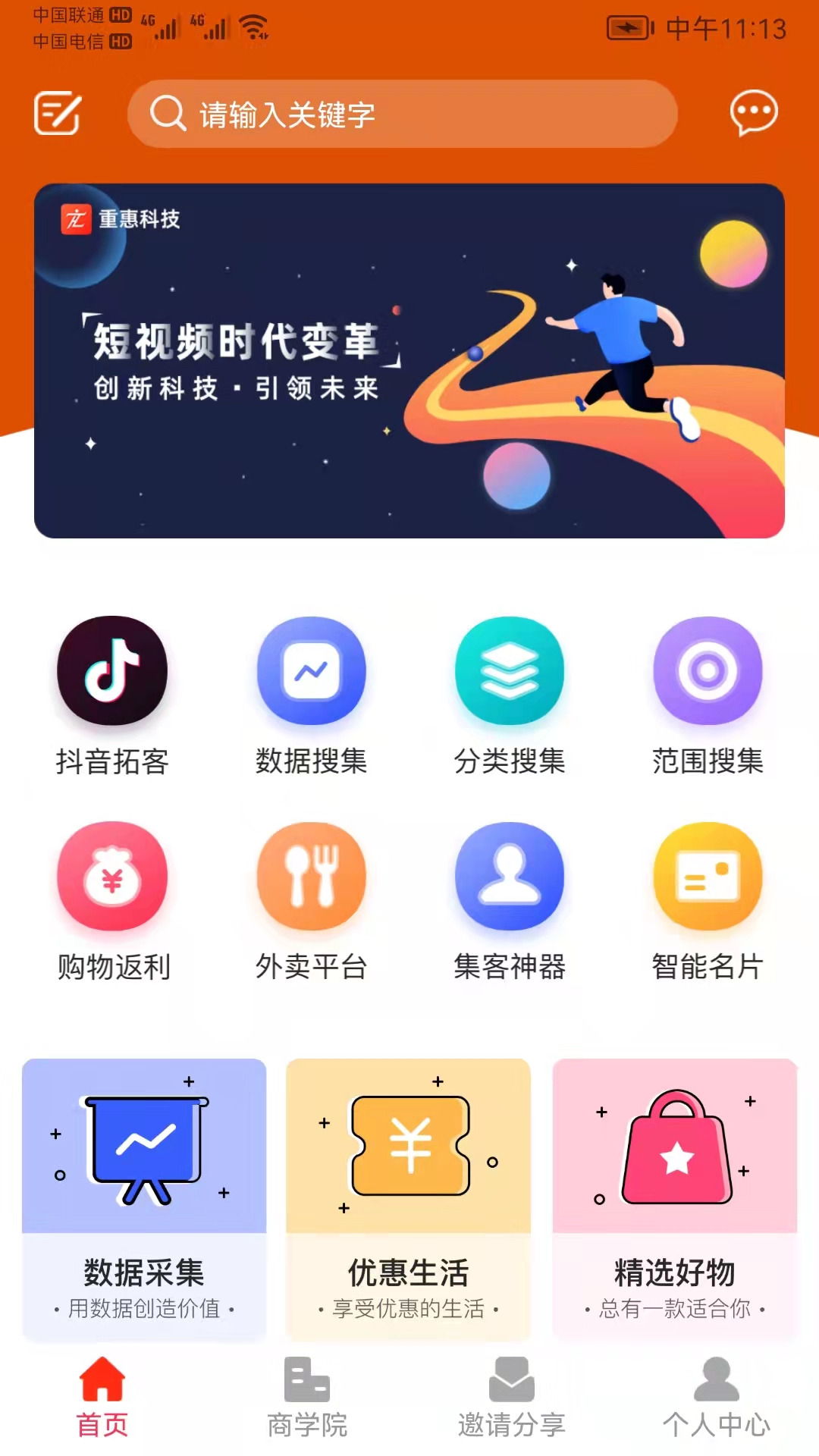
Task: Tap the 请输入关键字 search box
Action: [402, 114]
